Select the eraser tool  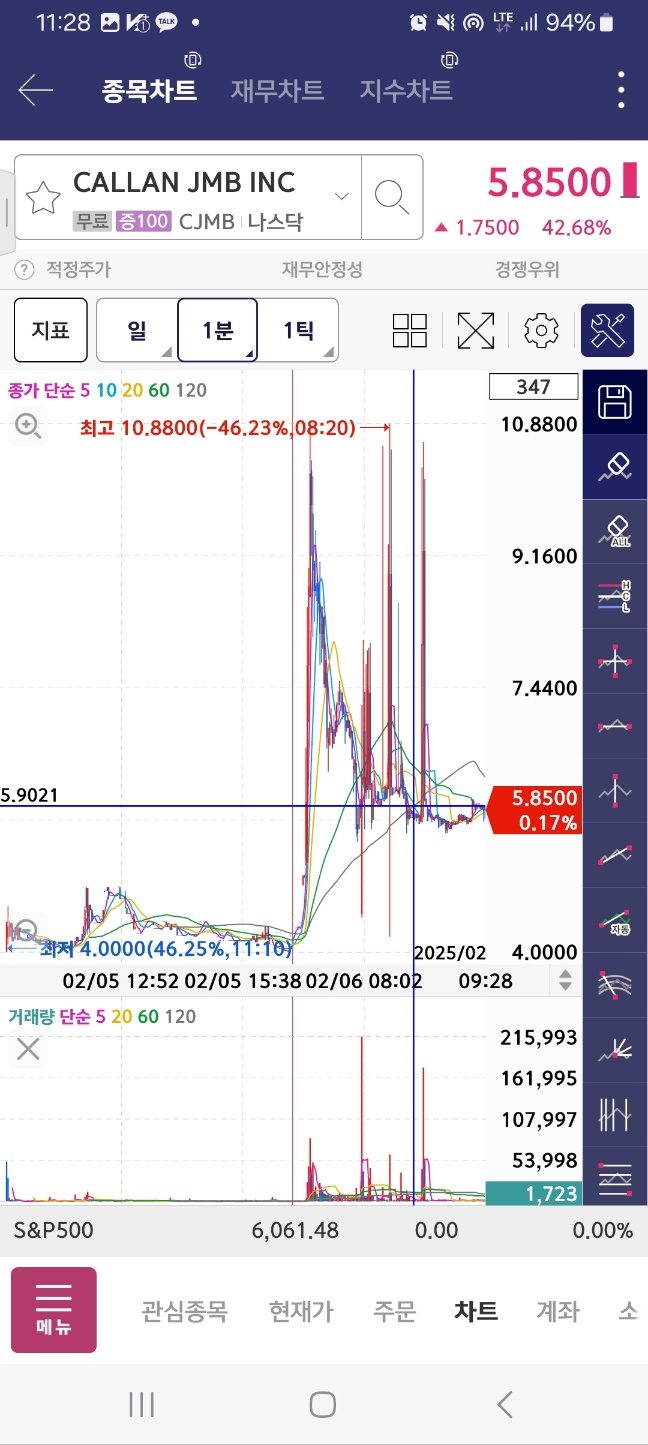click(614, 467)
